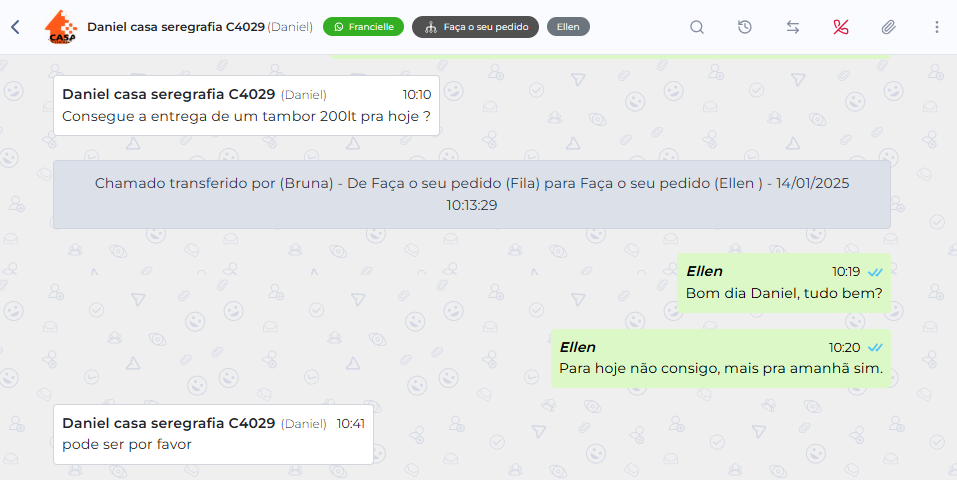Open the search icon in the header
This screenshot has width=957, height=480.
click(697, 27)
